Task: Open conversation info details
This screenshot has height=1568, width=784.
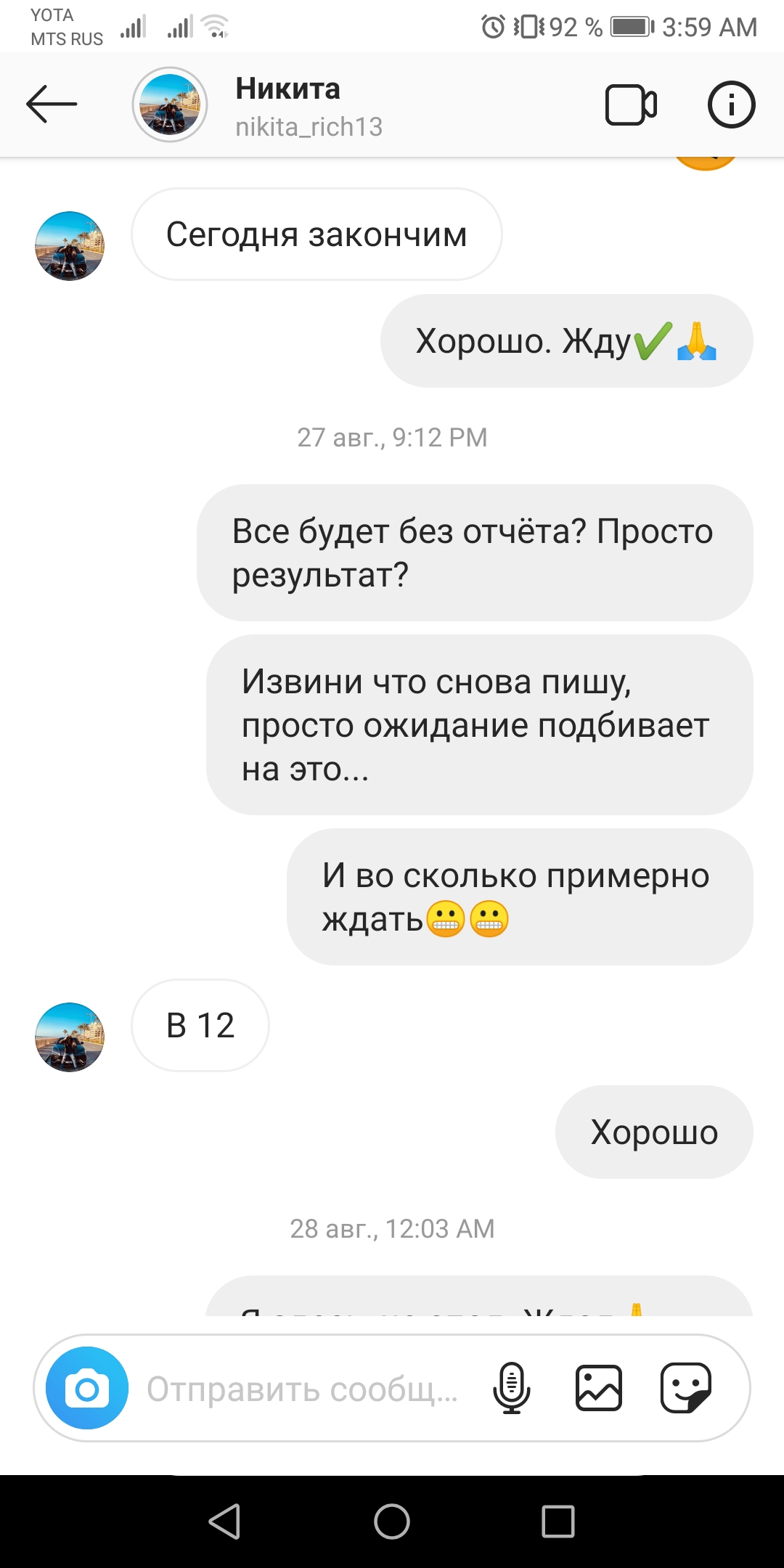Action: 731,105
